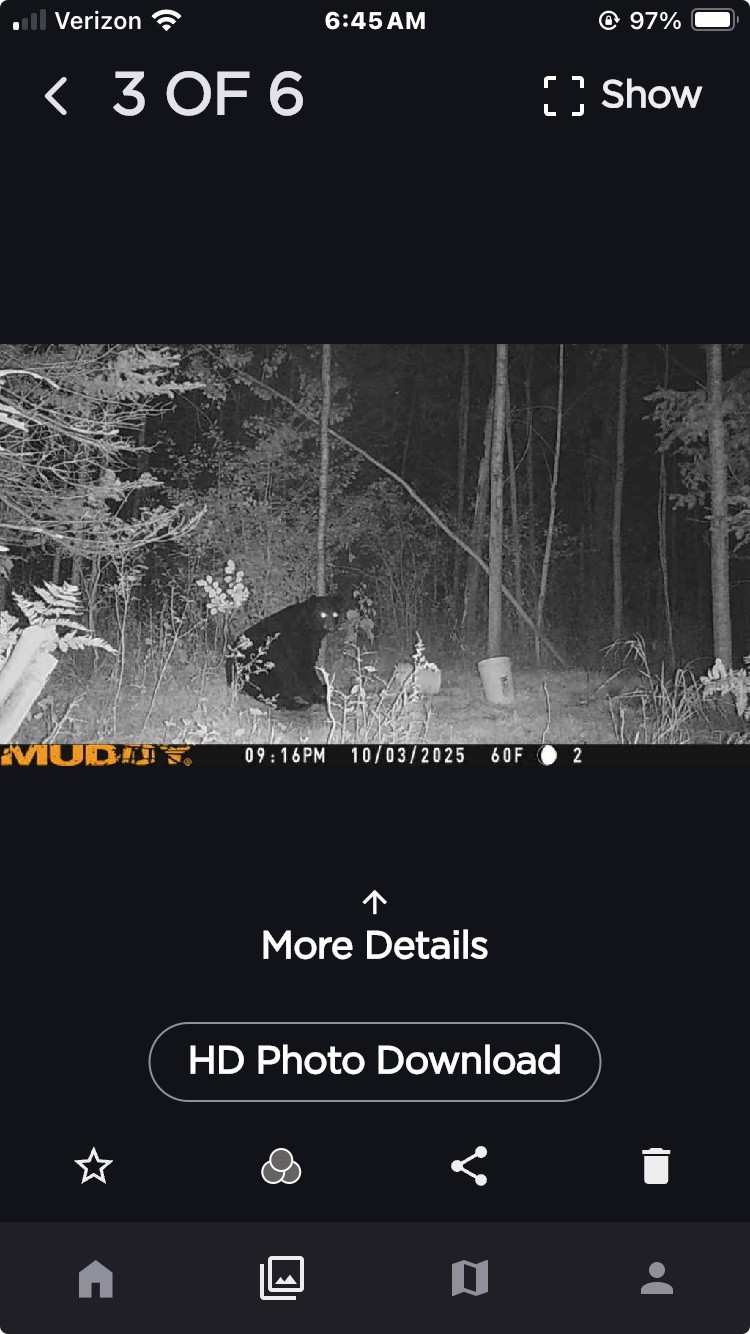Tap Show for fullscreen view

[622, 95]
